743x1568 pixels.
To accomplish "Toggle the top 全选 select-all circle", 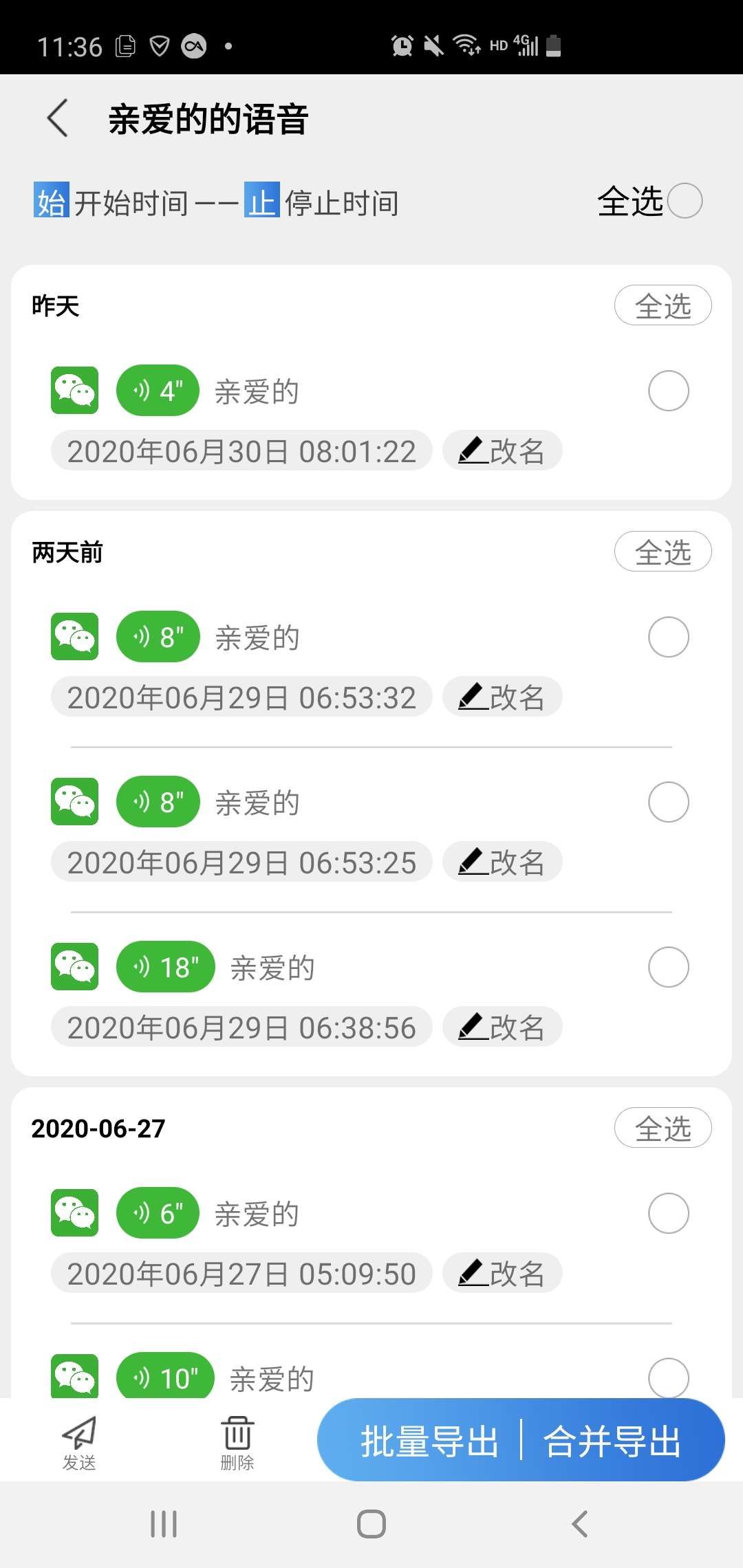I will (x=685, y=201).
